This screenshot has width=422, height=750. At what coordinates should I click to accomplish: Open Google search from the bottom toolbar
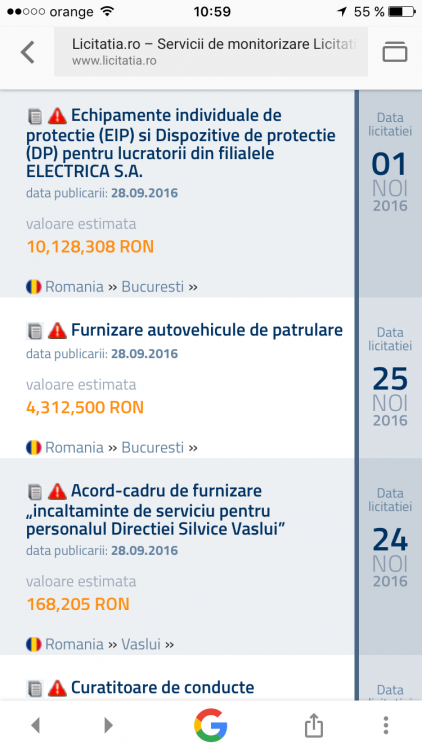[211, 726]
